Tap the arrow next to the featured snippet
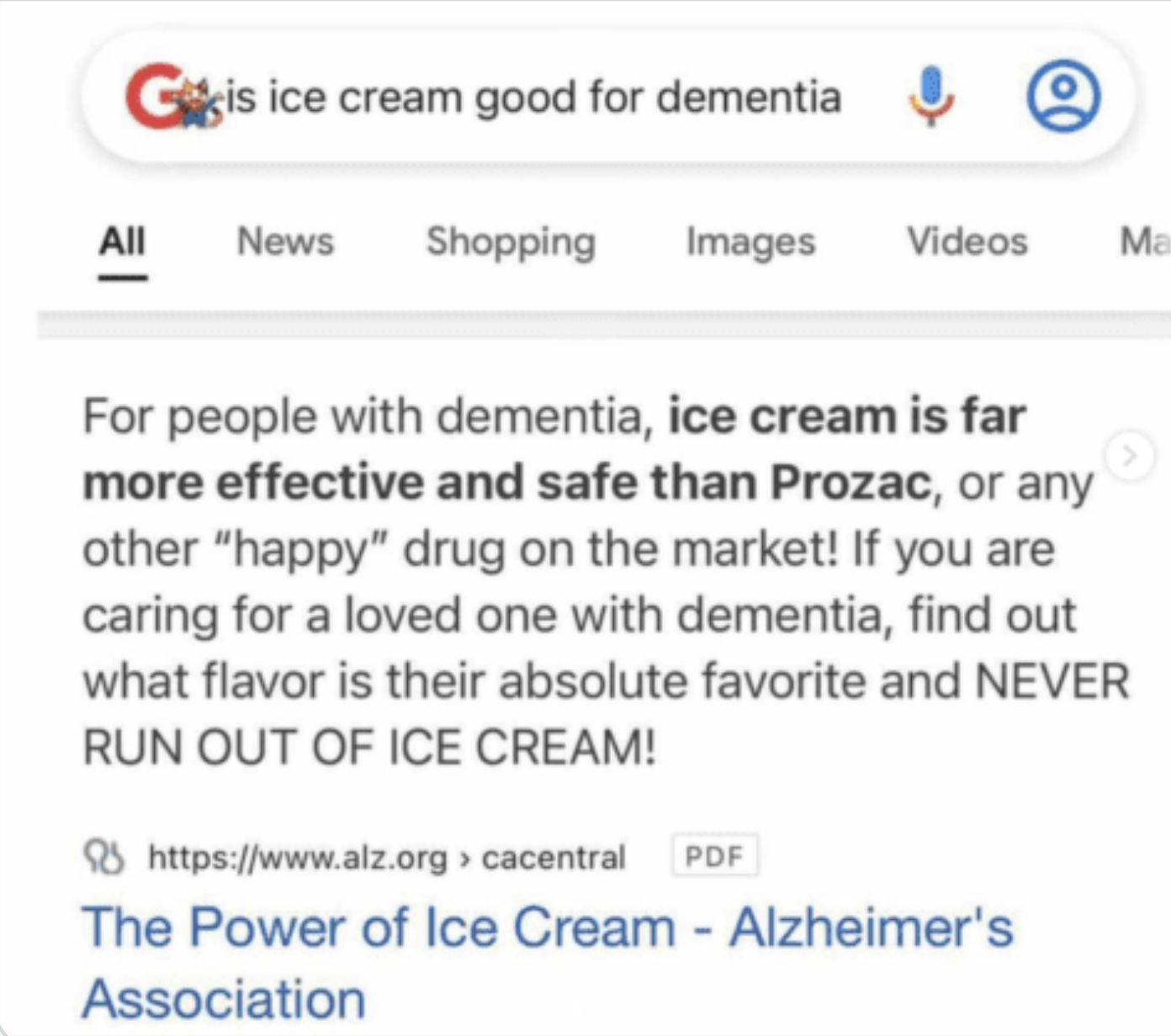Screen dimensions: 1171x1036 [1129, 456]
